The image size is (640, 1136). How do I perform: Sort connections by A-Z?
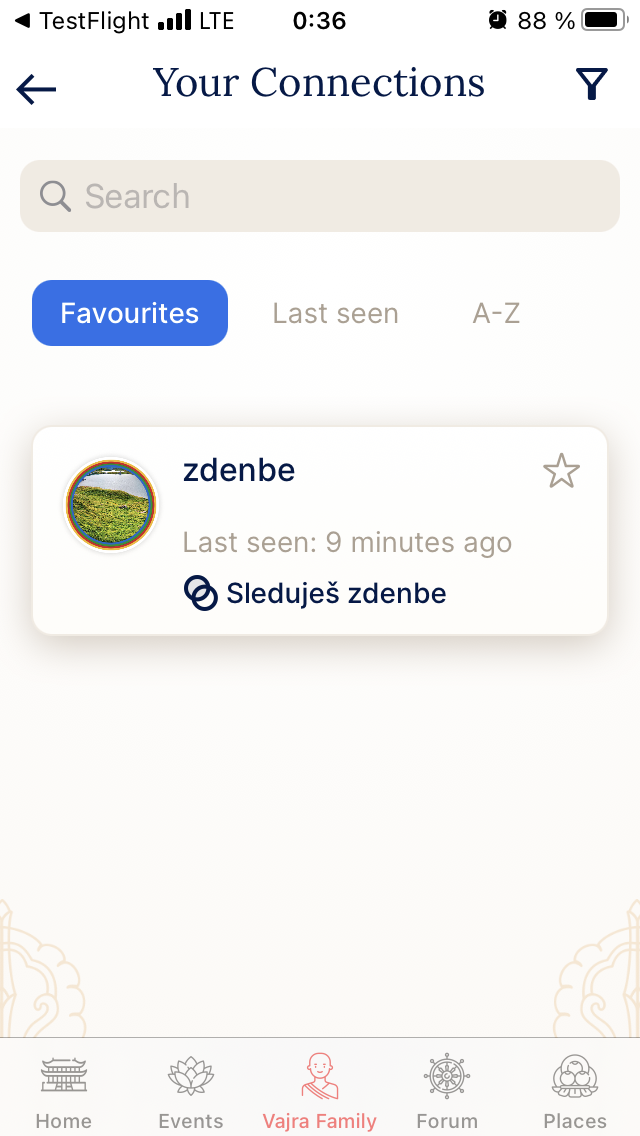(496, 313)
